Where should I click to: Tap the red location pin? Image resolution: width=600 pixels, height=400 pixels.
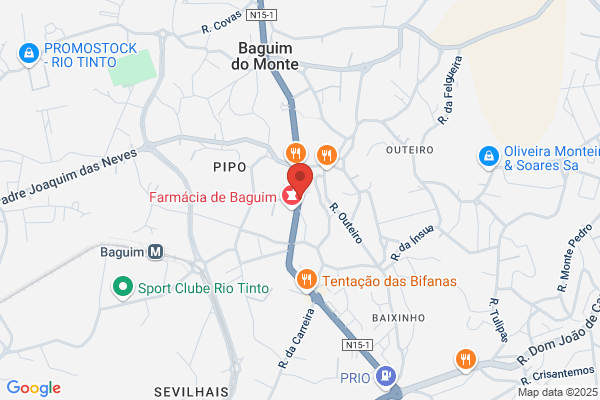(x=300, y=180)
